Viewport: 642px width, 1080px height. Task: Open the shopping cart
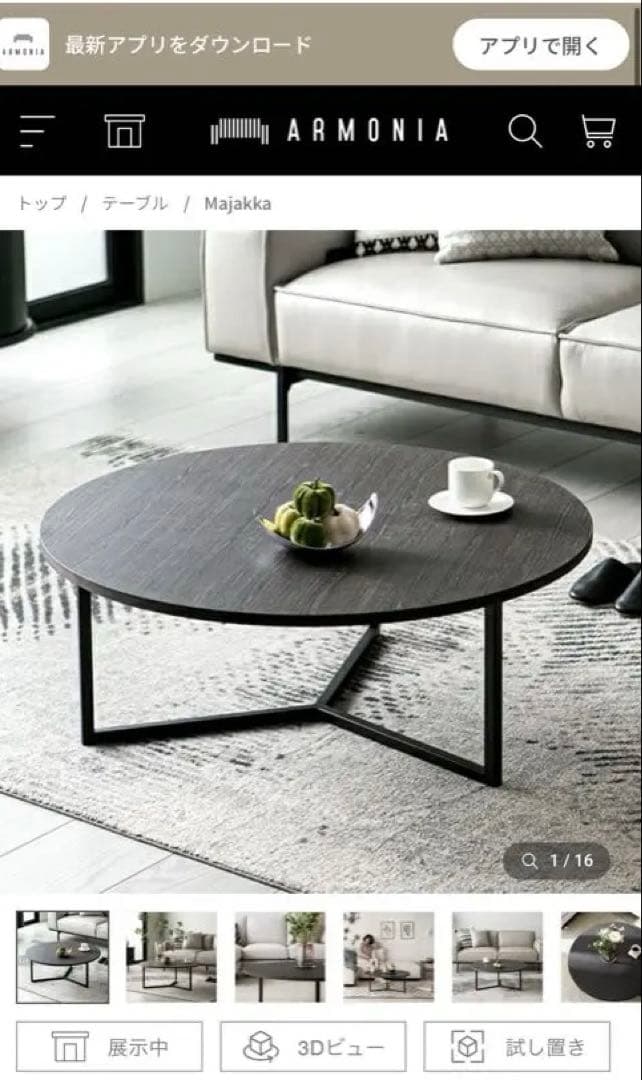click(x=598, y=131)
